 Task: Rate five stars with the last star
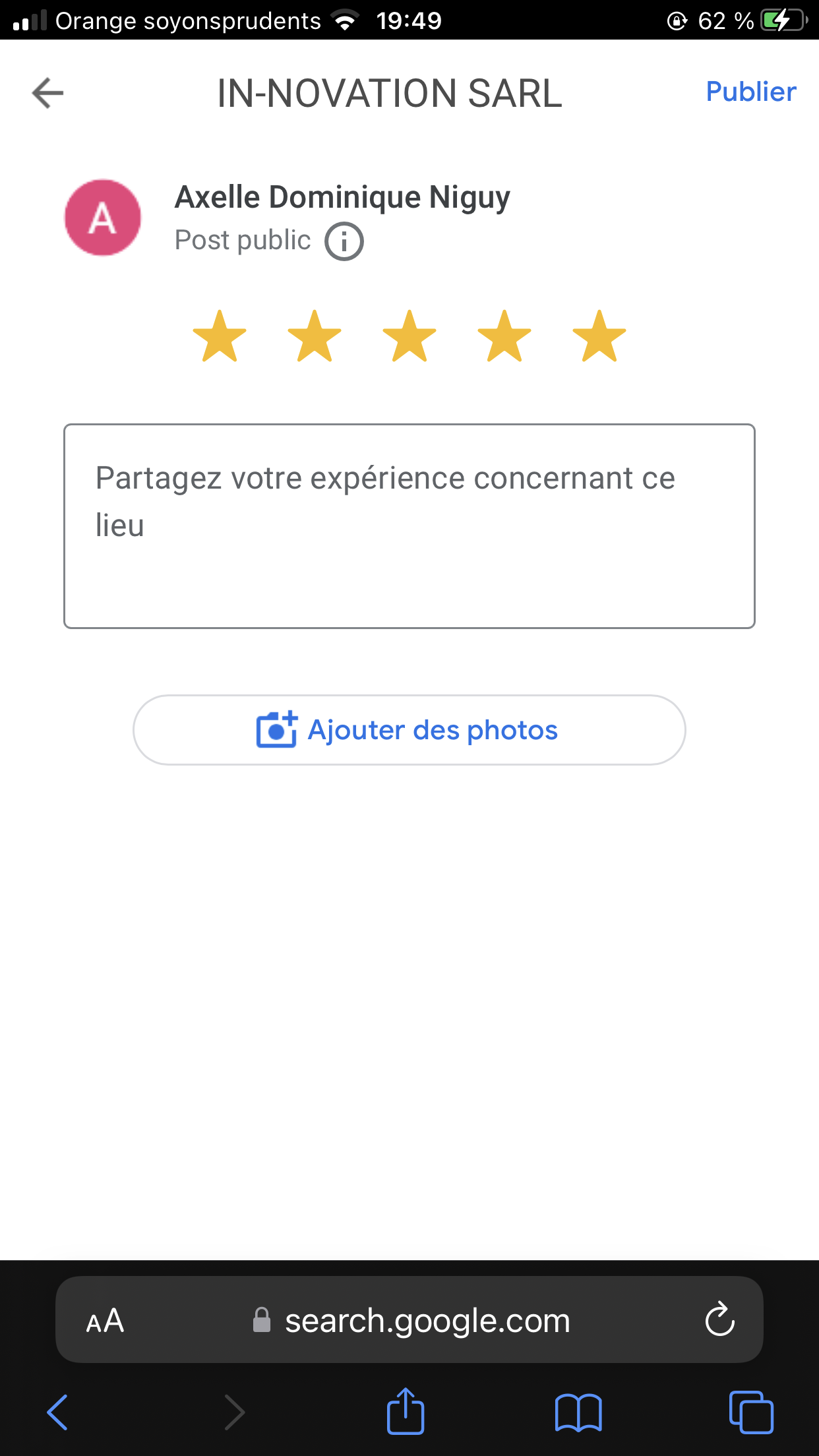coord(599,336)
